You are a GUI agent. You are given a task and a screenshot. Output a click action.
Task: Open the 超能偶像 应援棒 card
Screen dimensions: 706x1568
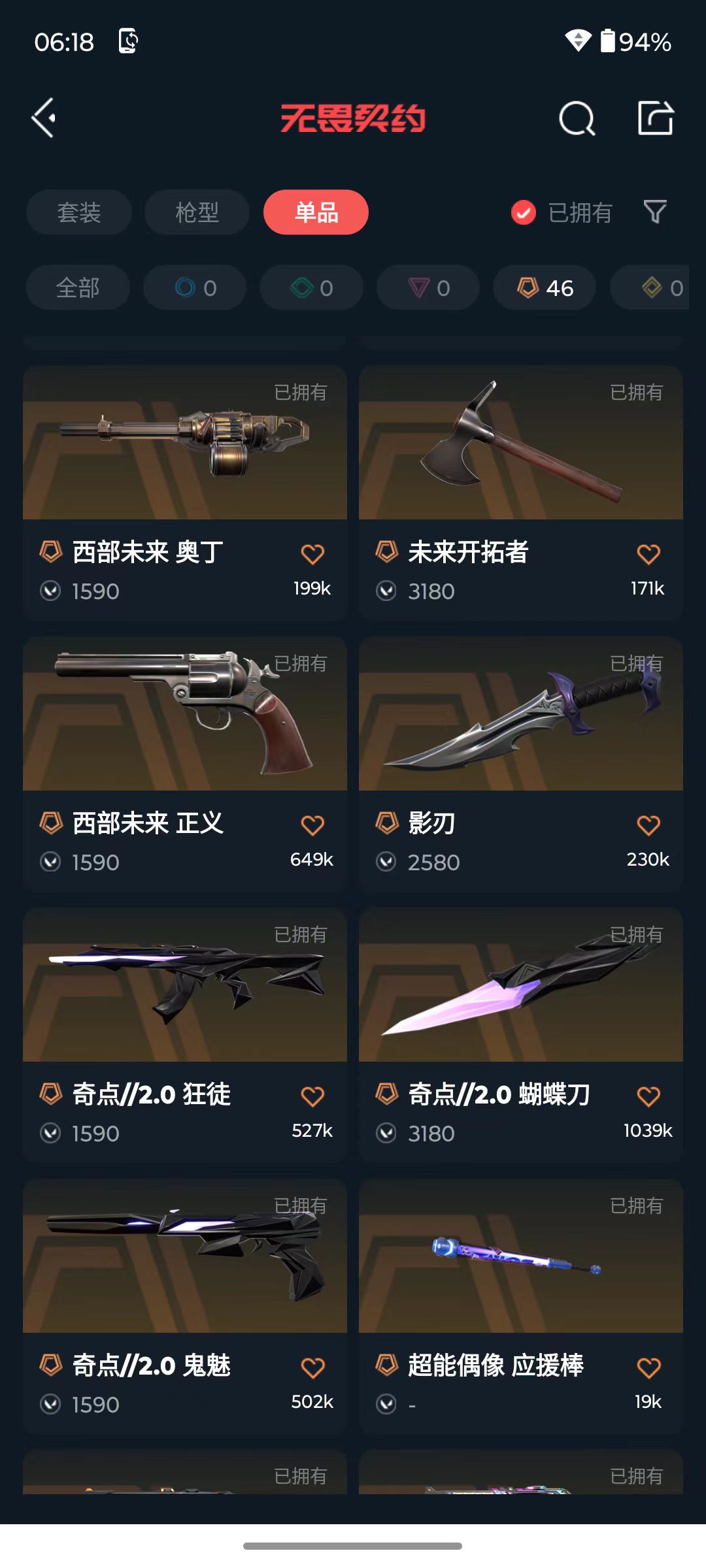(521, 1306)
